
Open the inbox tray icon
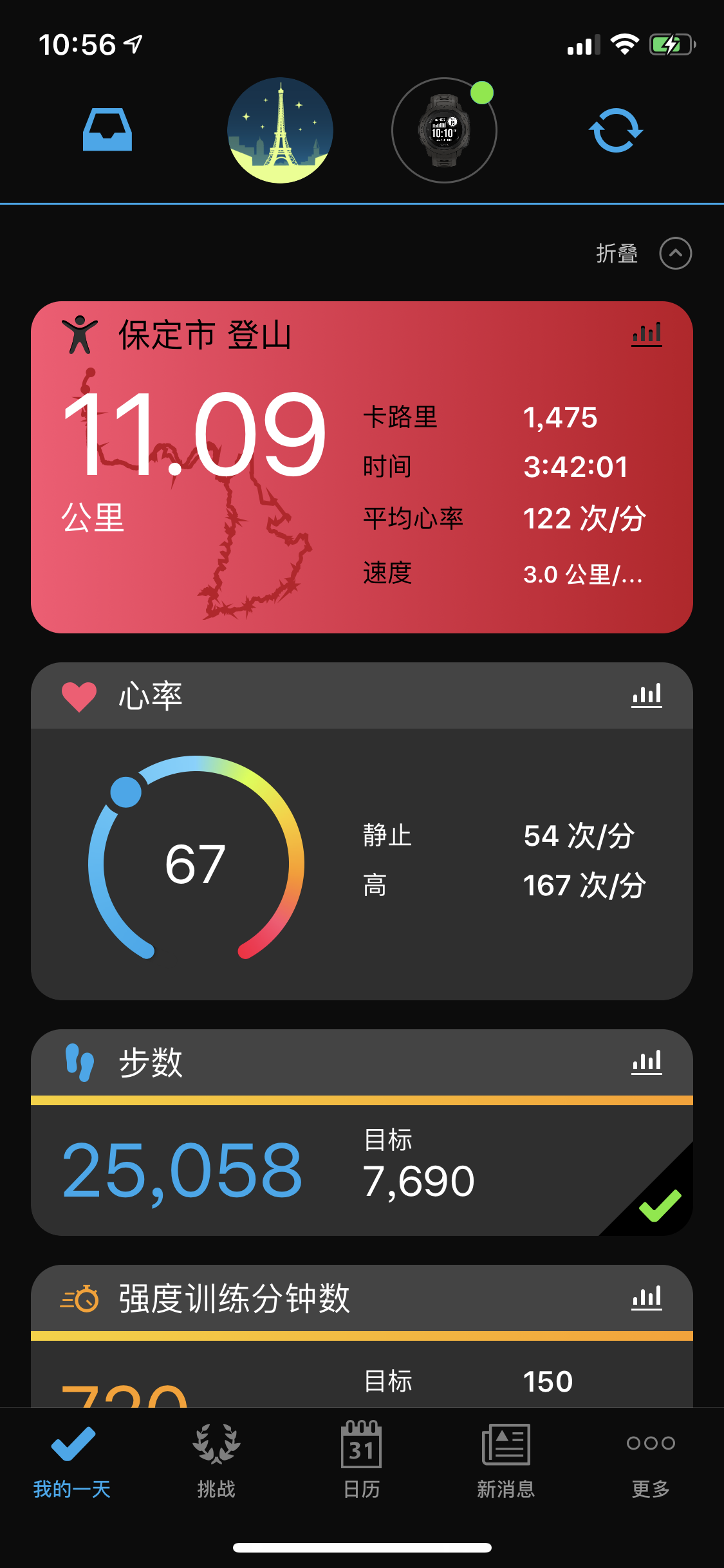coord(107,131)
